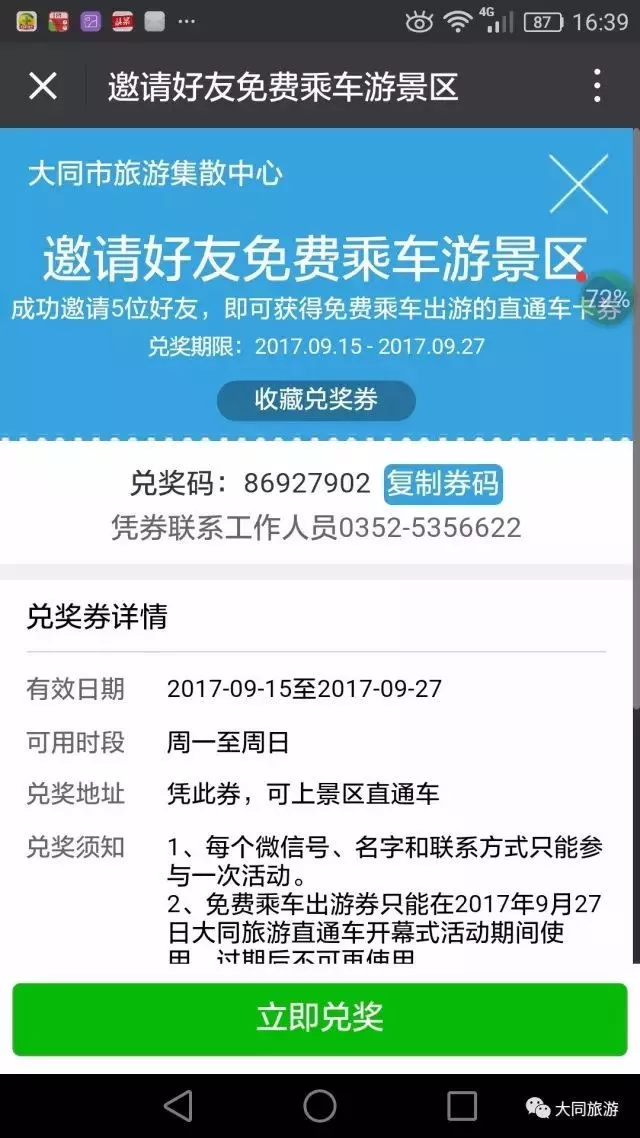This screenshot has width=640, height=1138.
Task: Return to the phone home screen
Action: [320, 1105]
